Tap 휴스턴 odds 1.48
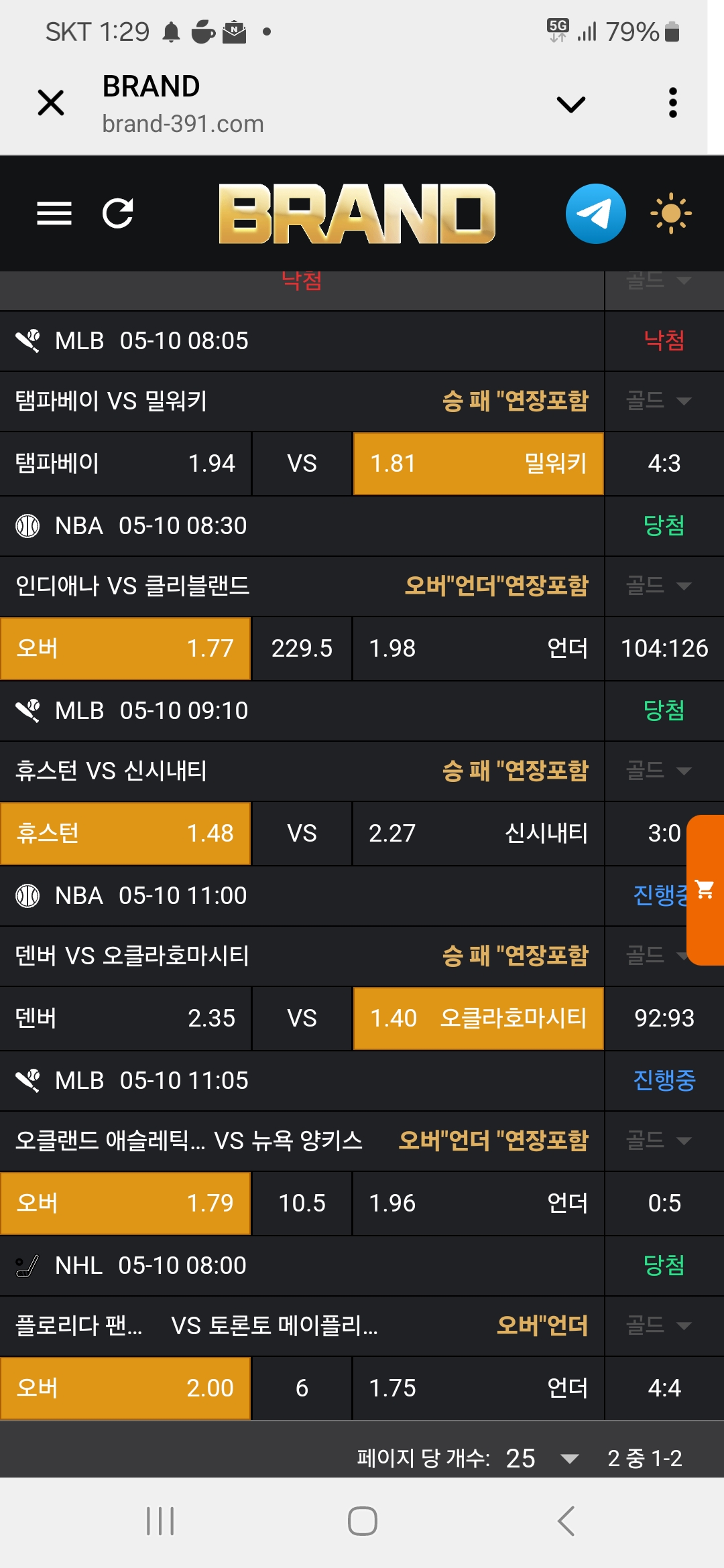This screenshot has height=1568, width=724. pyautogui.click(x=125, y=834)
